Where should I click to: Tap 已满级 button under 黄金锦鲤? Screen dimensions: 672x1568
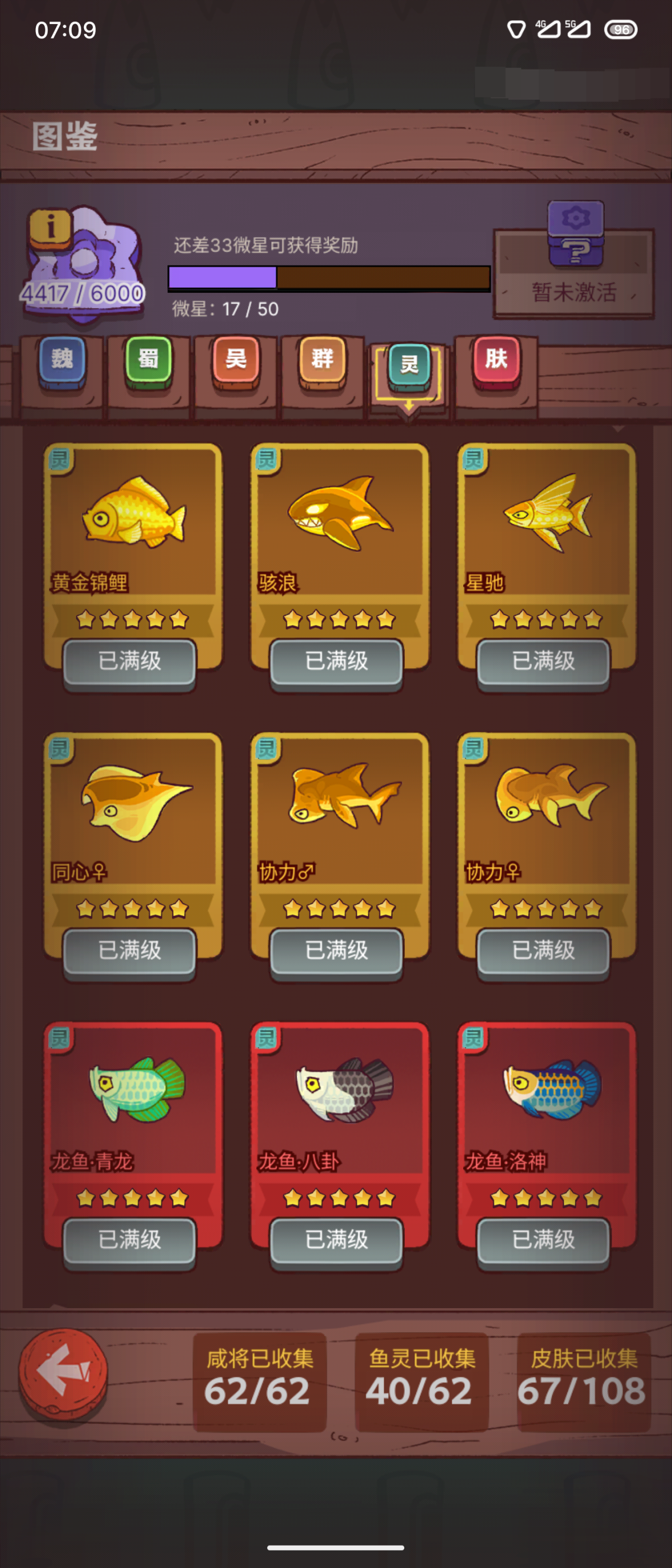[130, 662]
